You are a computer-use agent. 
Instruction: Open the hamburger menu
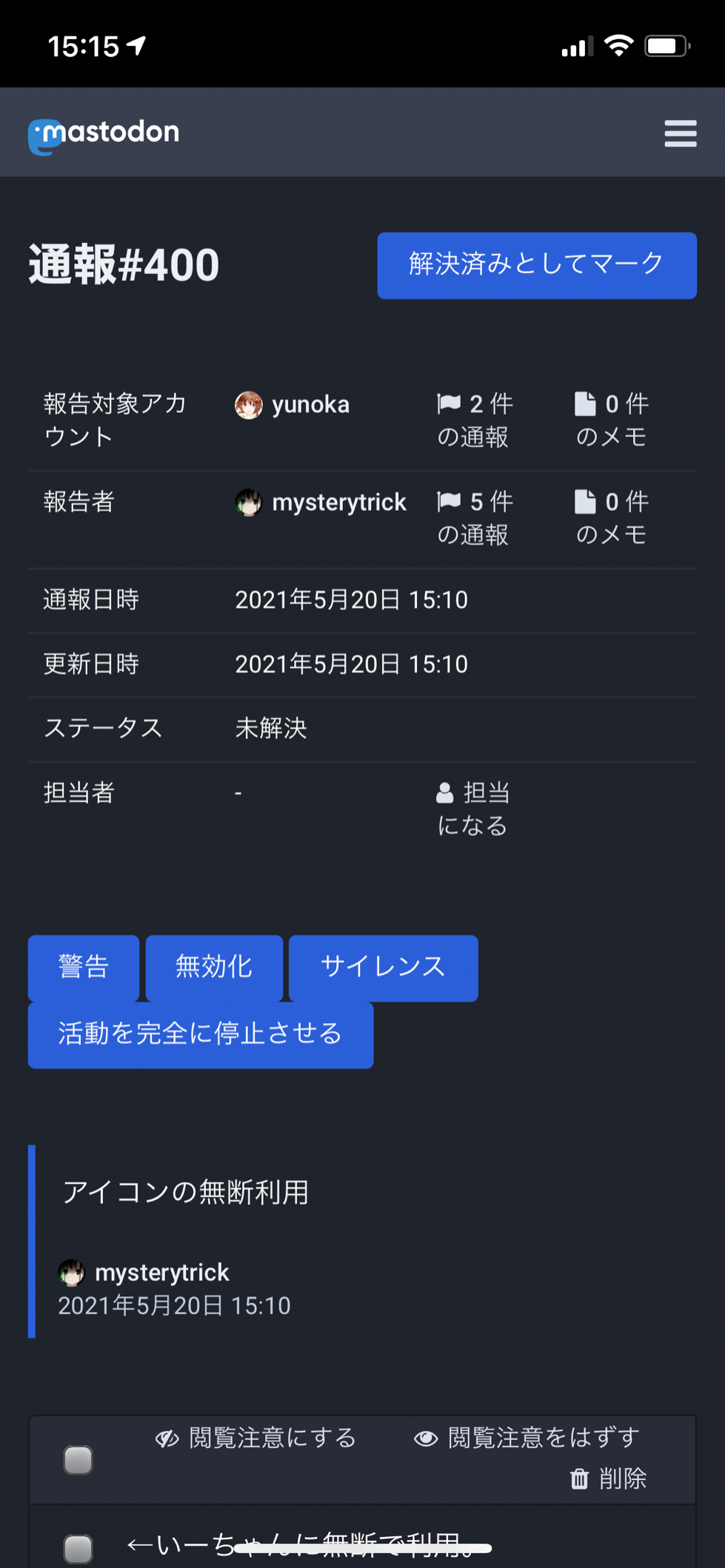click(x=681, y=133)
